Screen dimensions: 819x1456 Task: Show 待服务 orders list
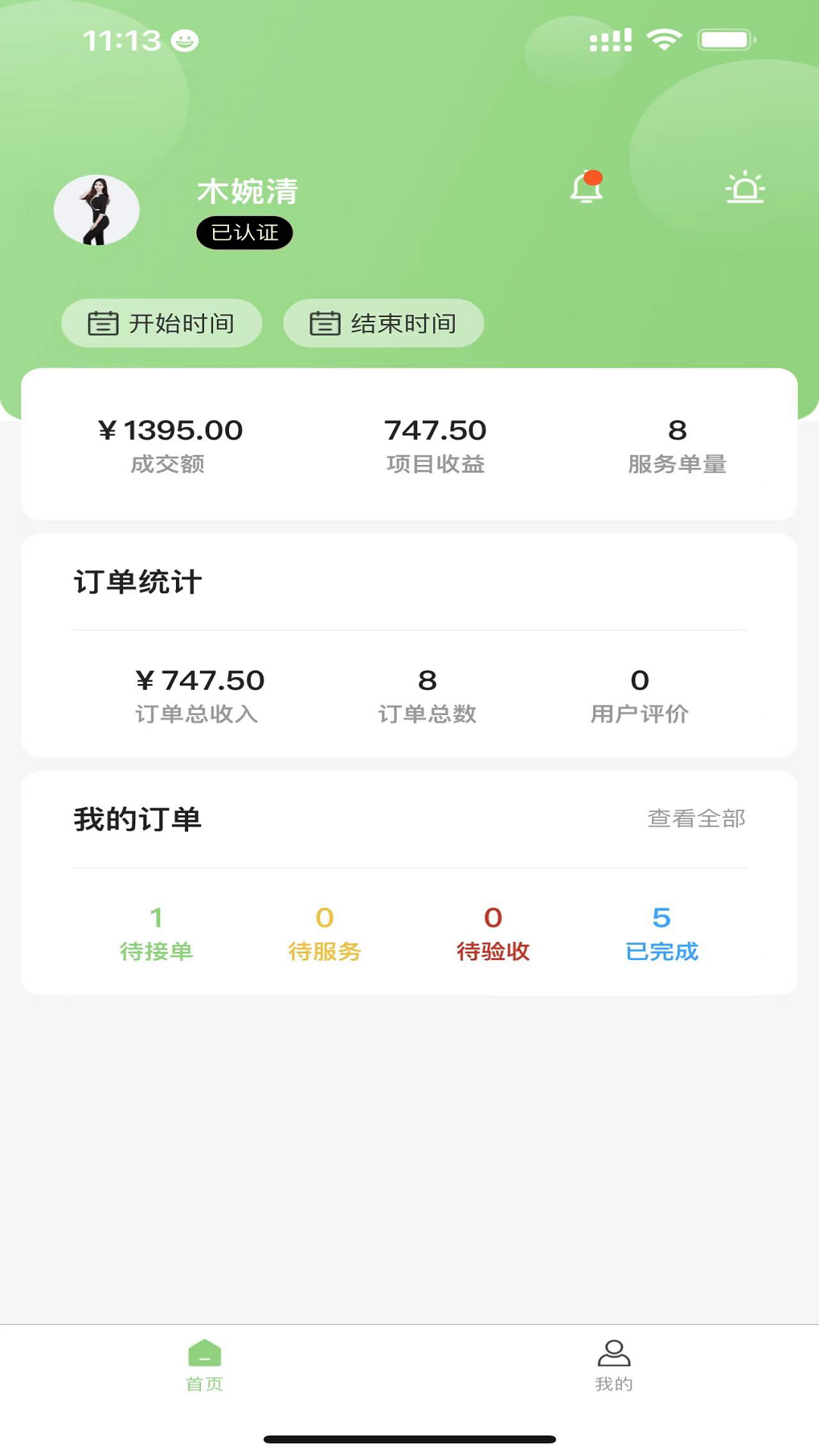pos(325,934)
